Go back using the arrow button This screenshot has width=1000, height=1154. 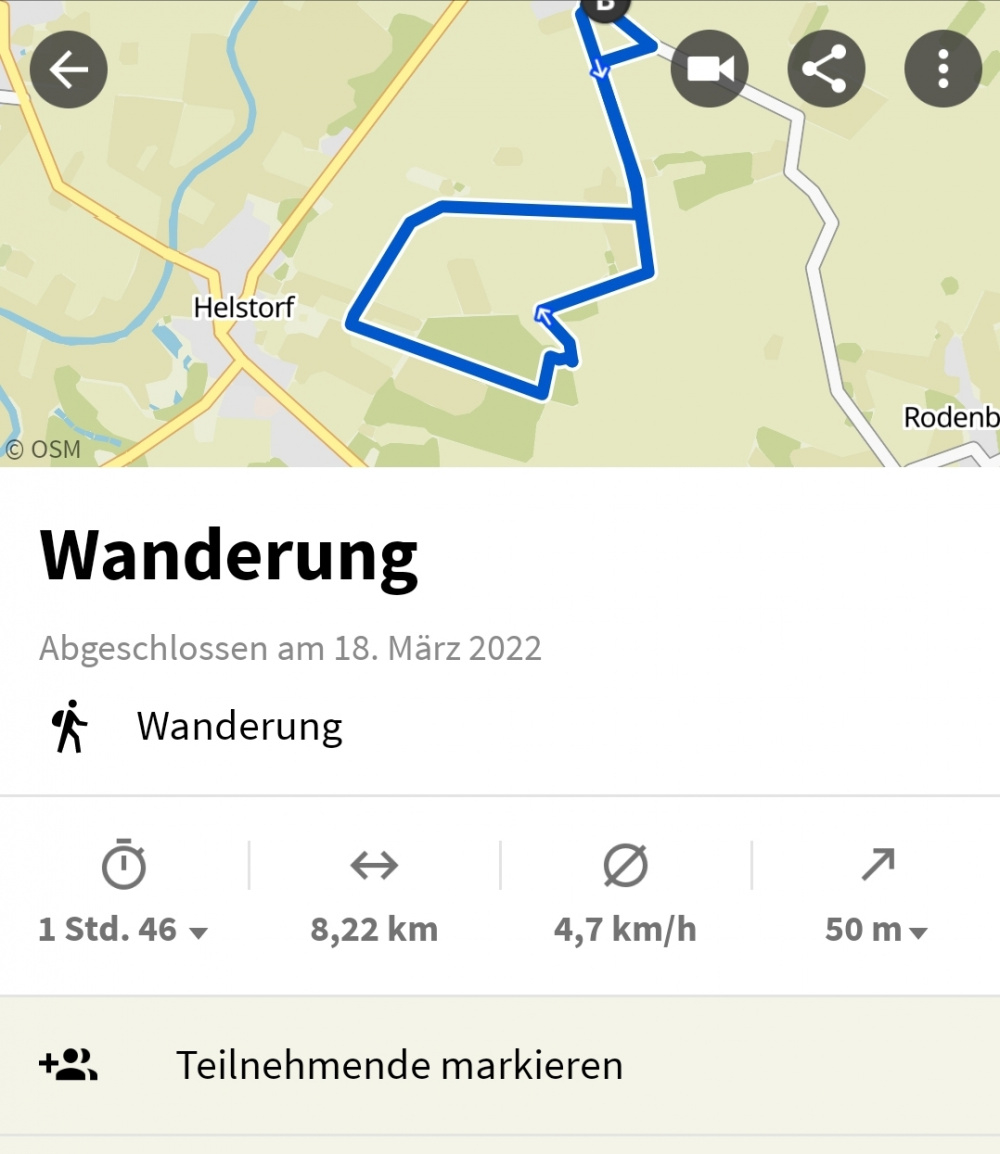[x=68, y=70]
